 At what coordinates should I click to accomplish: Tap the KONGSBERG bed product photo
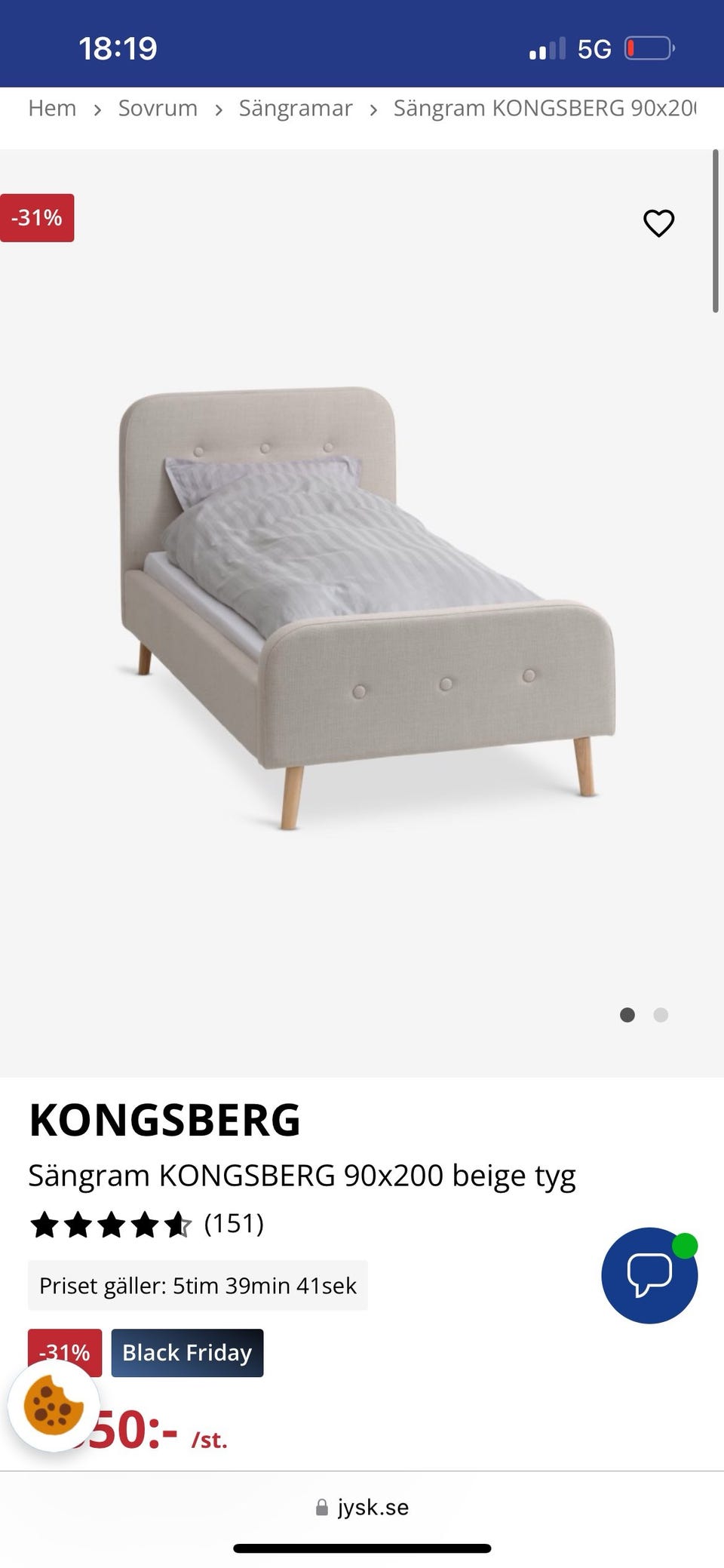pos(362,604)
